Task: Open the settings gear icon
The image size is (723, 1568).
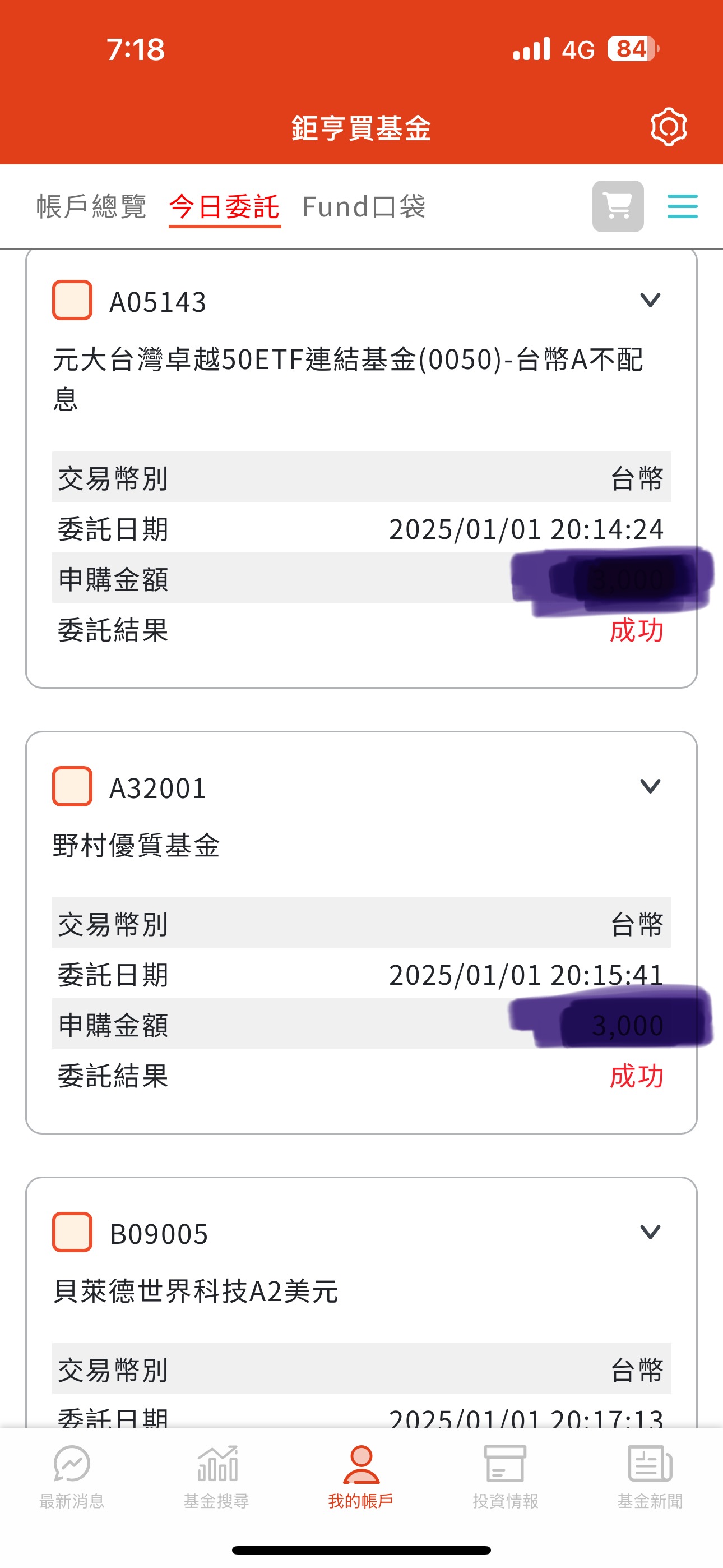Action: pos(668,127)
